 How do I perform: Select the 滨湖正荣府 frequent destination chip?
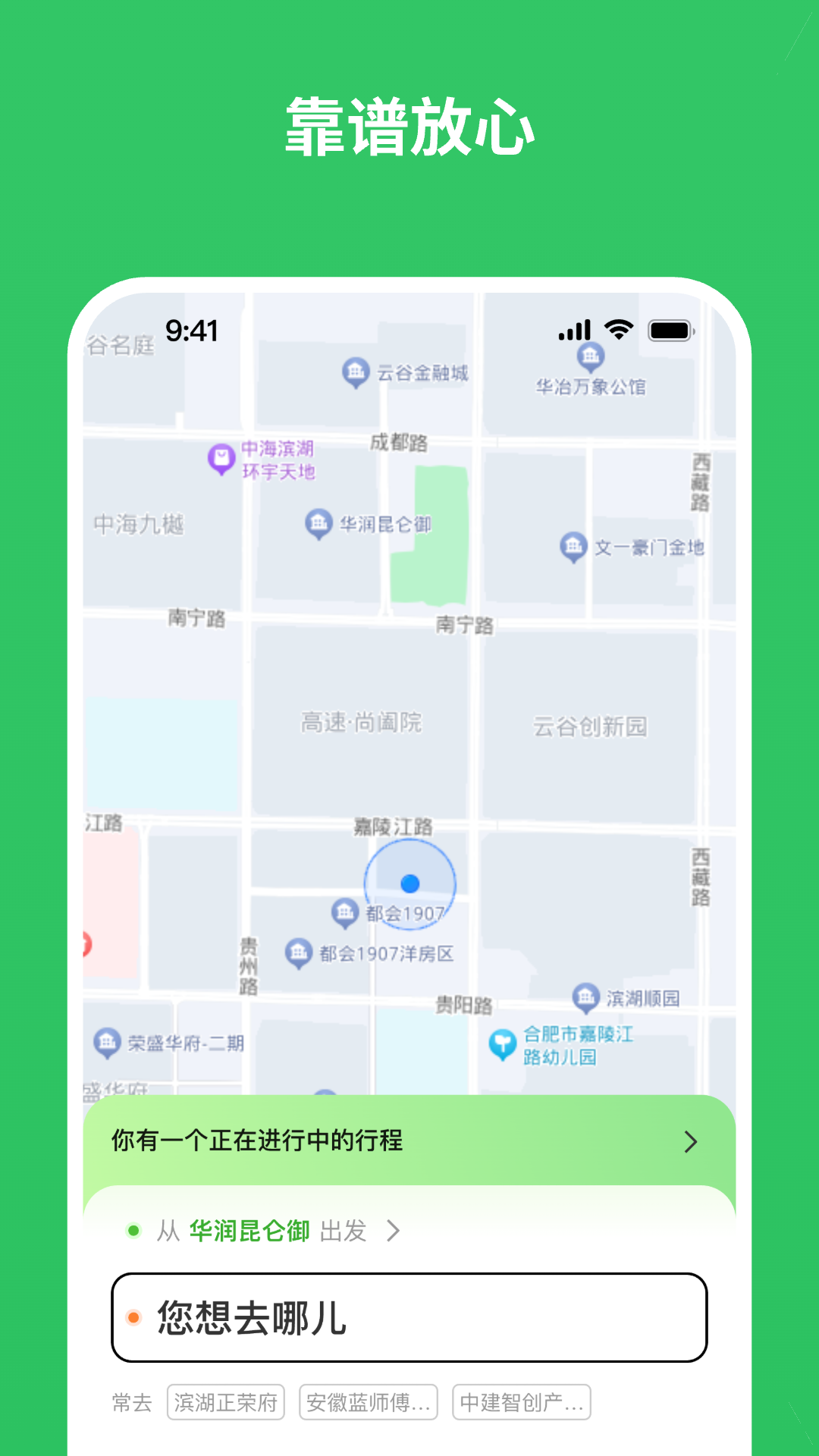point(224,1402)
